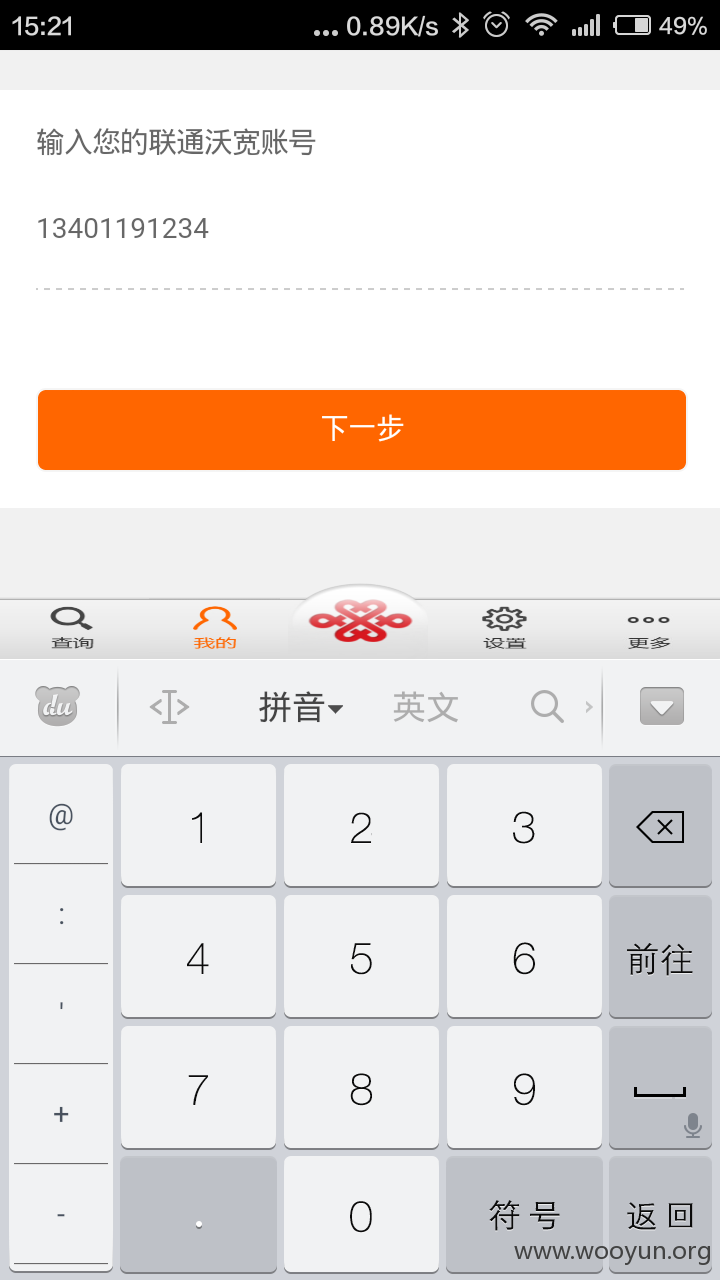
Task: Tap the 下一步 orange button
Action: point(362,429)
